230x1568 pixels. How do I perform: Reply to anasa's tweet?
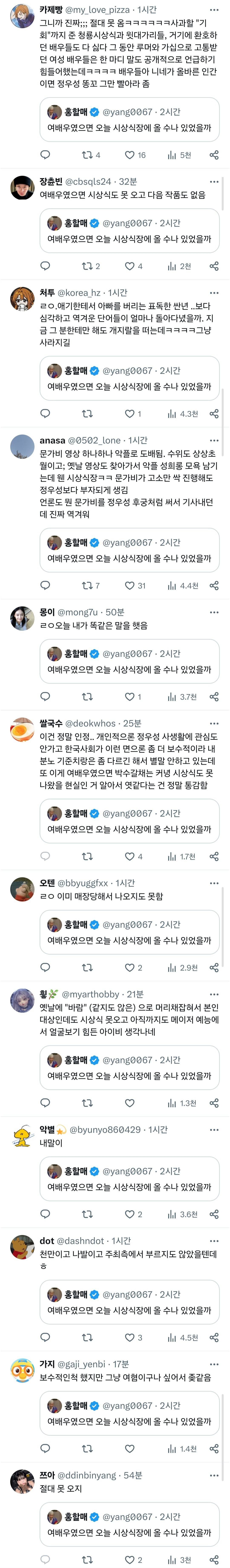[x=45, y=586]
